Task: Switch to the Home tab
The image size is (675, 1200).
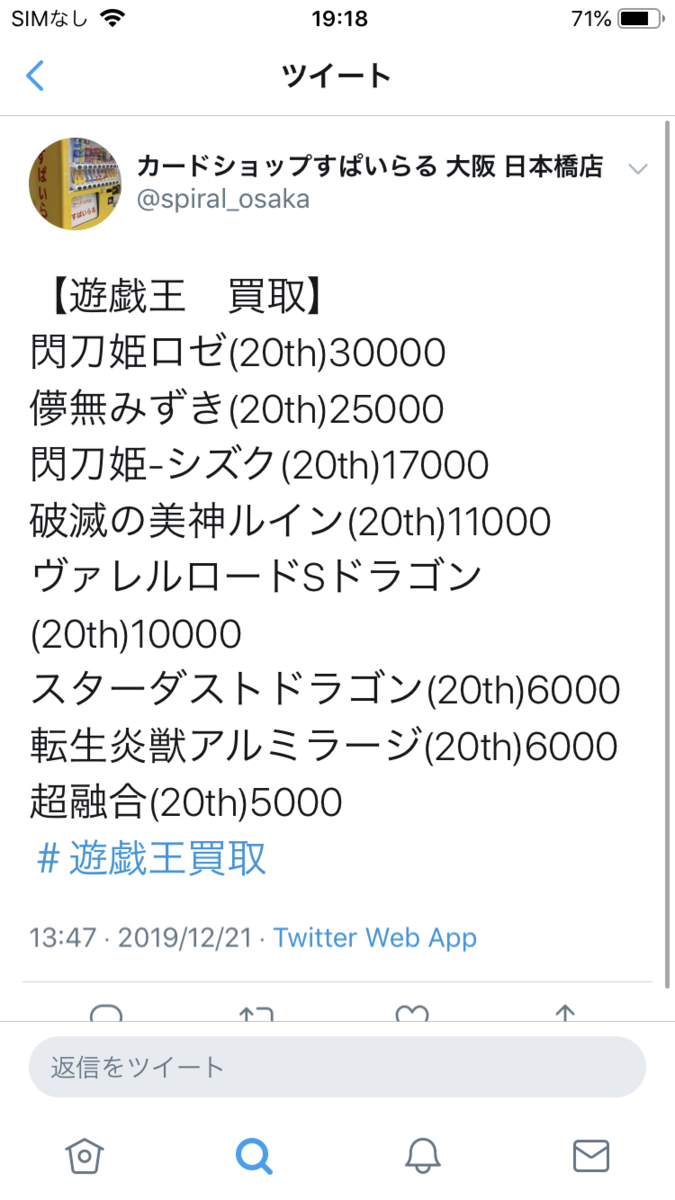Action: point(85,1156)
